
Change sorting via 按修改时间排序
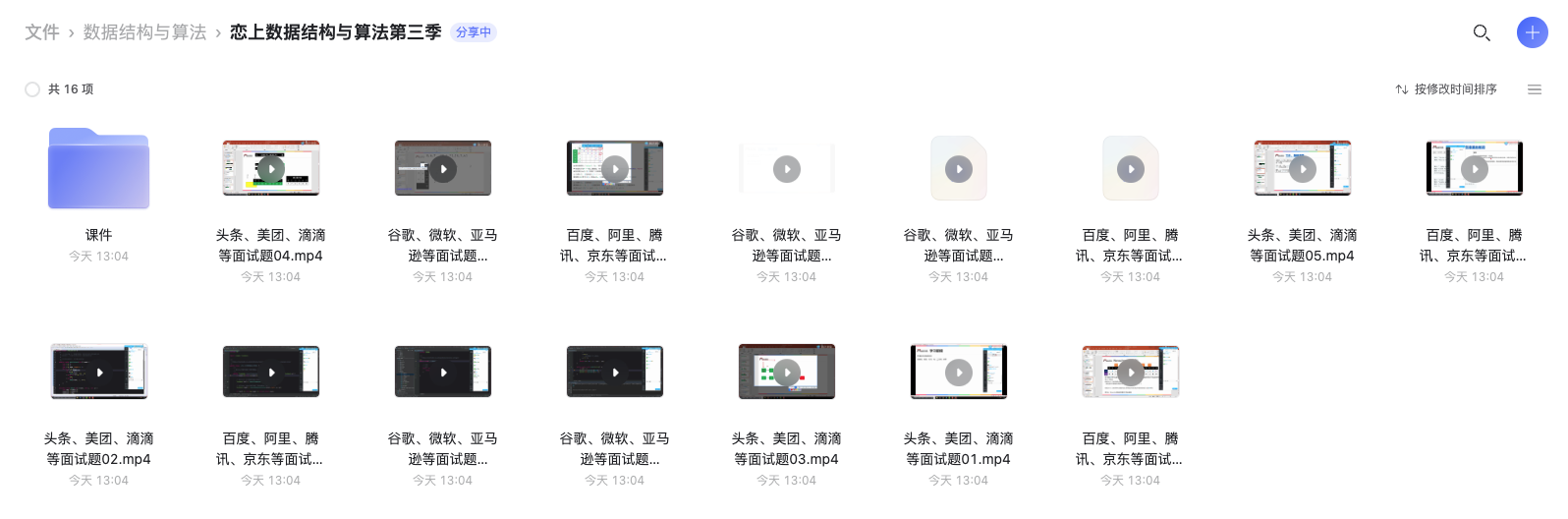1446,89
